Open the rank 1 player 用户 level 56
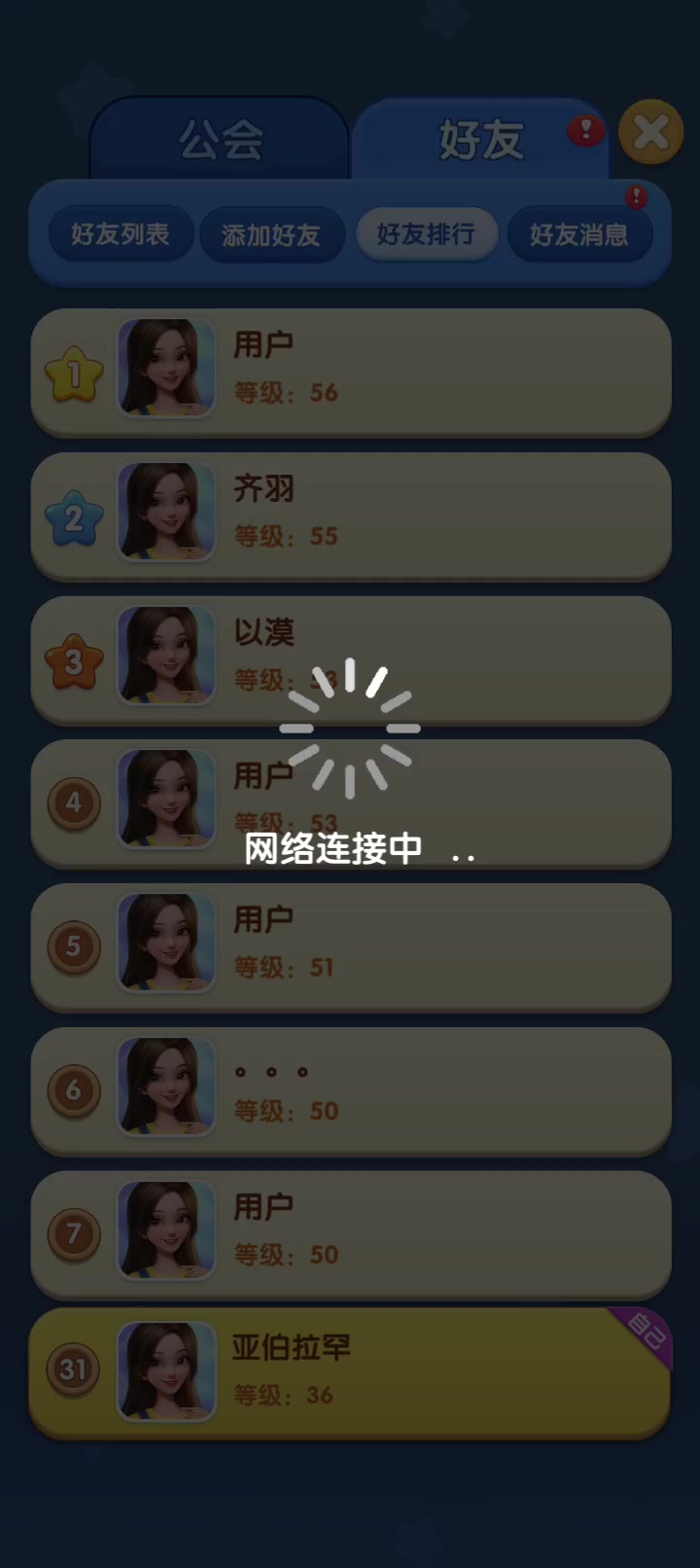Screen dimensions: 700x1568 pos(351,374)
